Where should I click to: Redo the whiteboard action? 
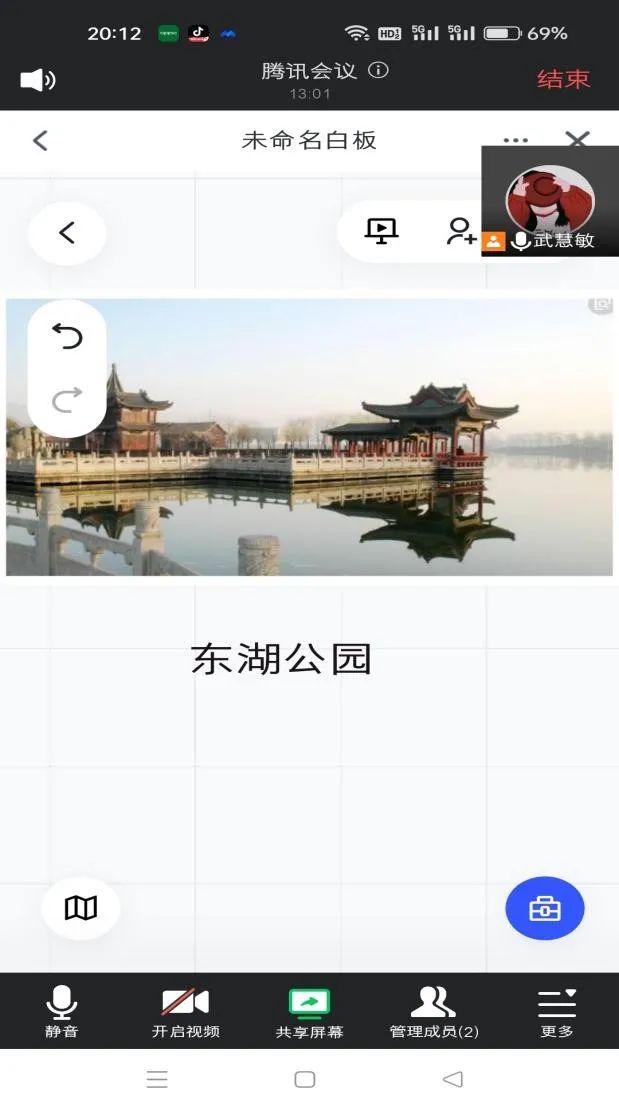point(67,401)
